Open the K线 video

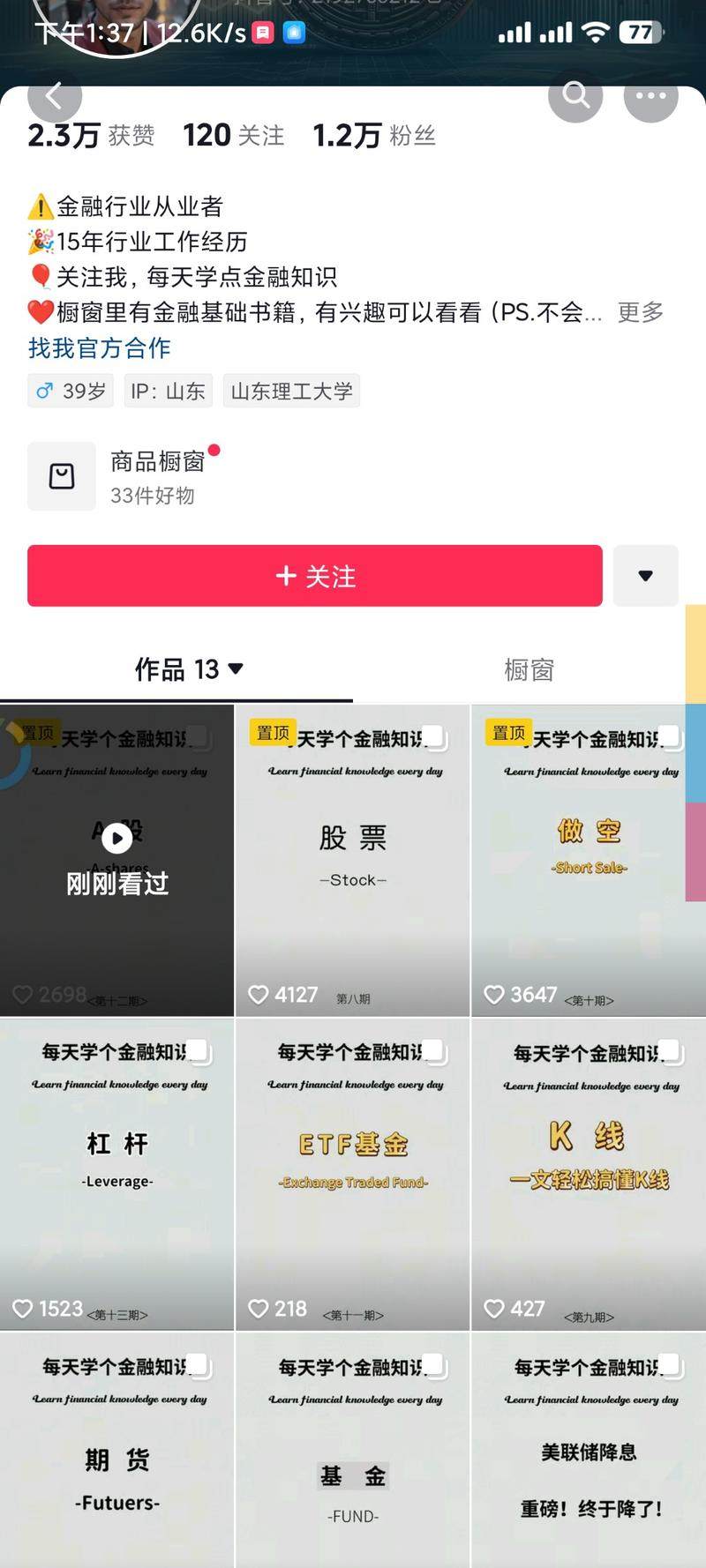589,1173
